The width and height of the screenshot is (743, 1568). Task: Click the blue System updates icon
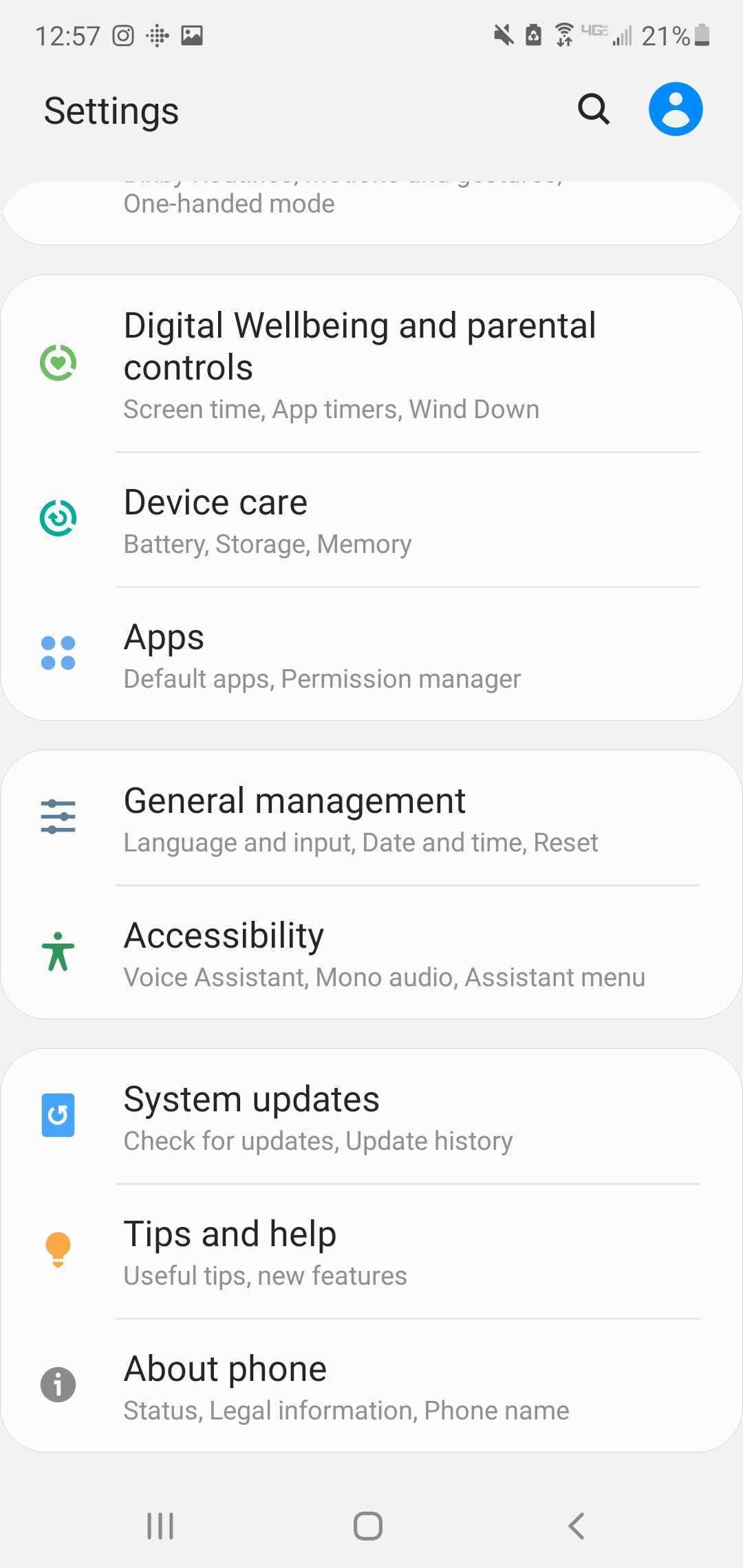click(x=58, y=1114)
